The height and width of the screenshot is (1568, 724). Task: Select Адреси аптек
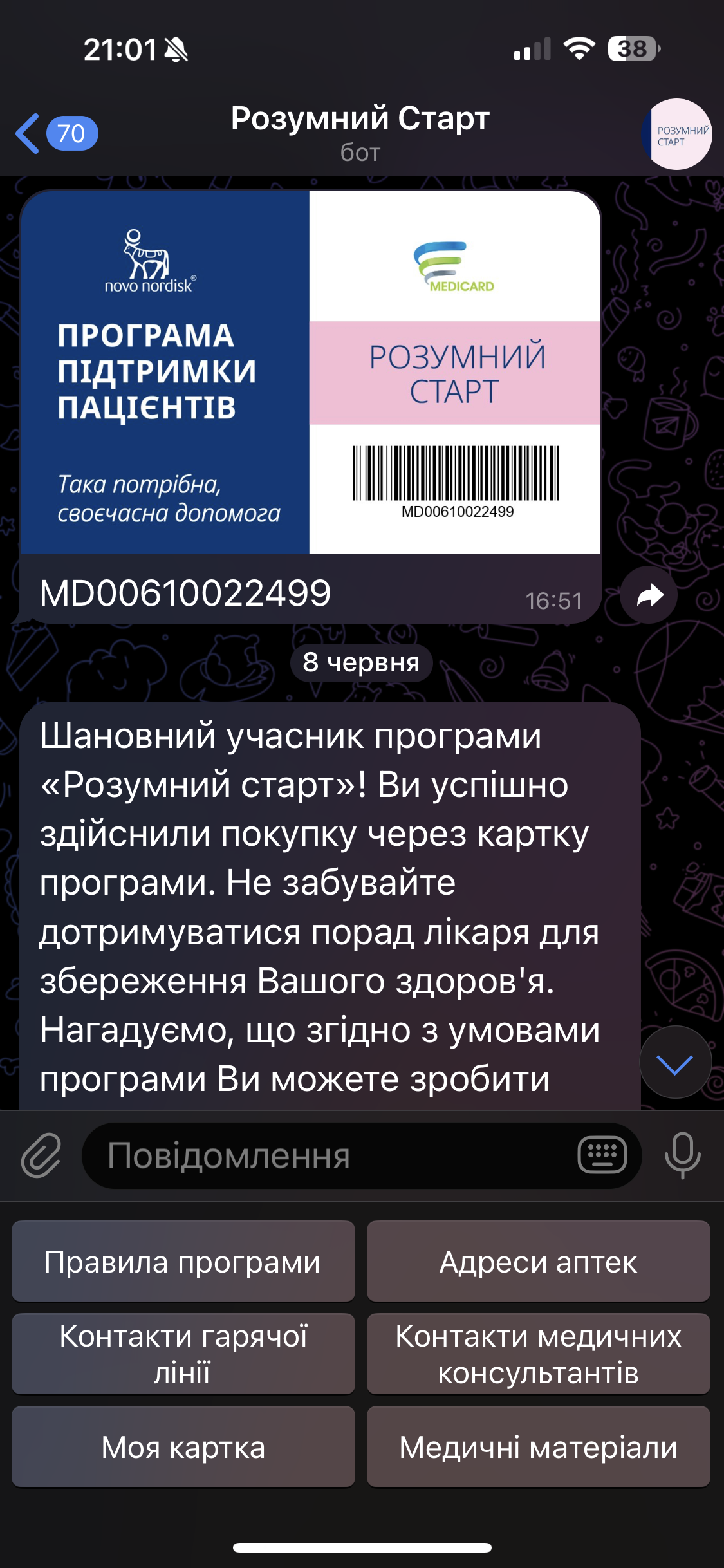[538, 1262]
